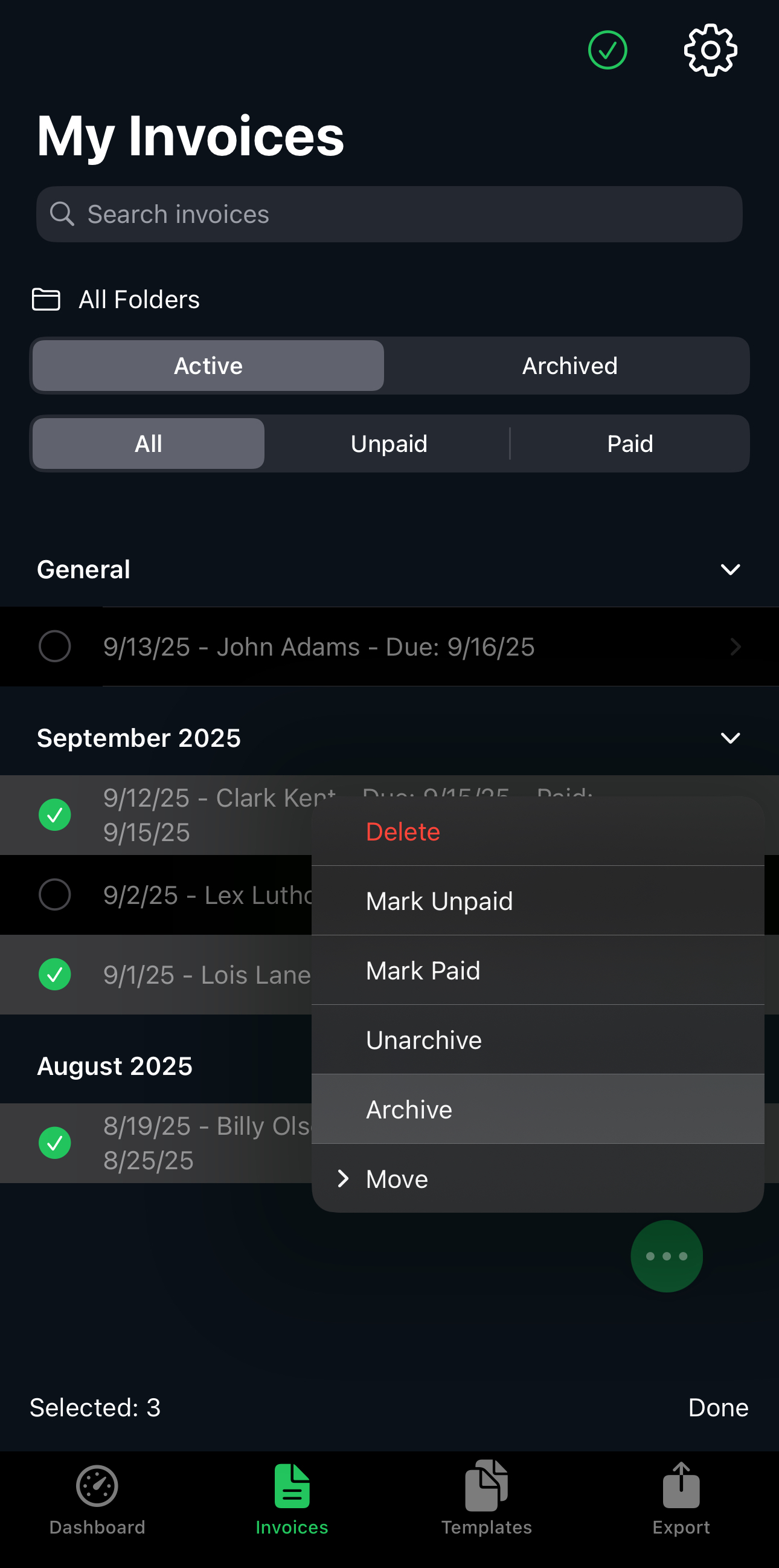Open the All Folders folder icon

coord(48,299)
